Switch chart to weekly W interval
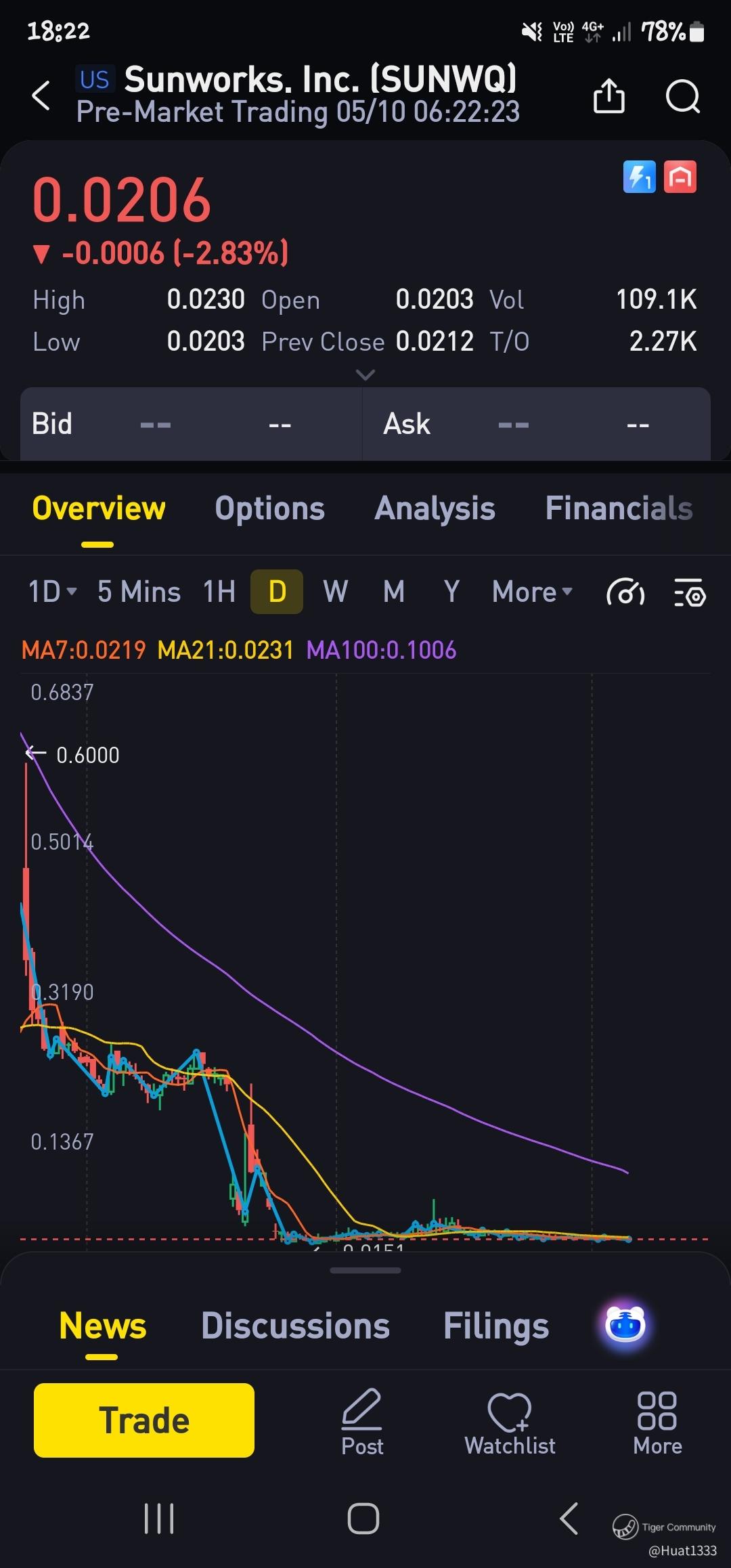 (336, 592)
